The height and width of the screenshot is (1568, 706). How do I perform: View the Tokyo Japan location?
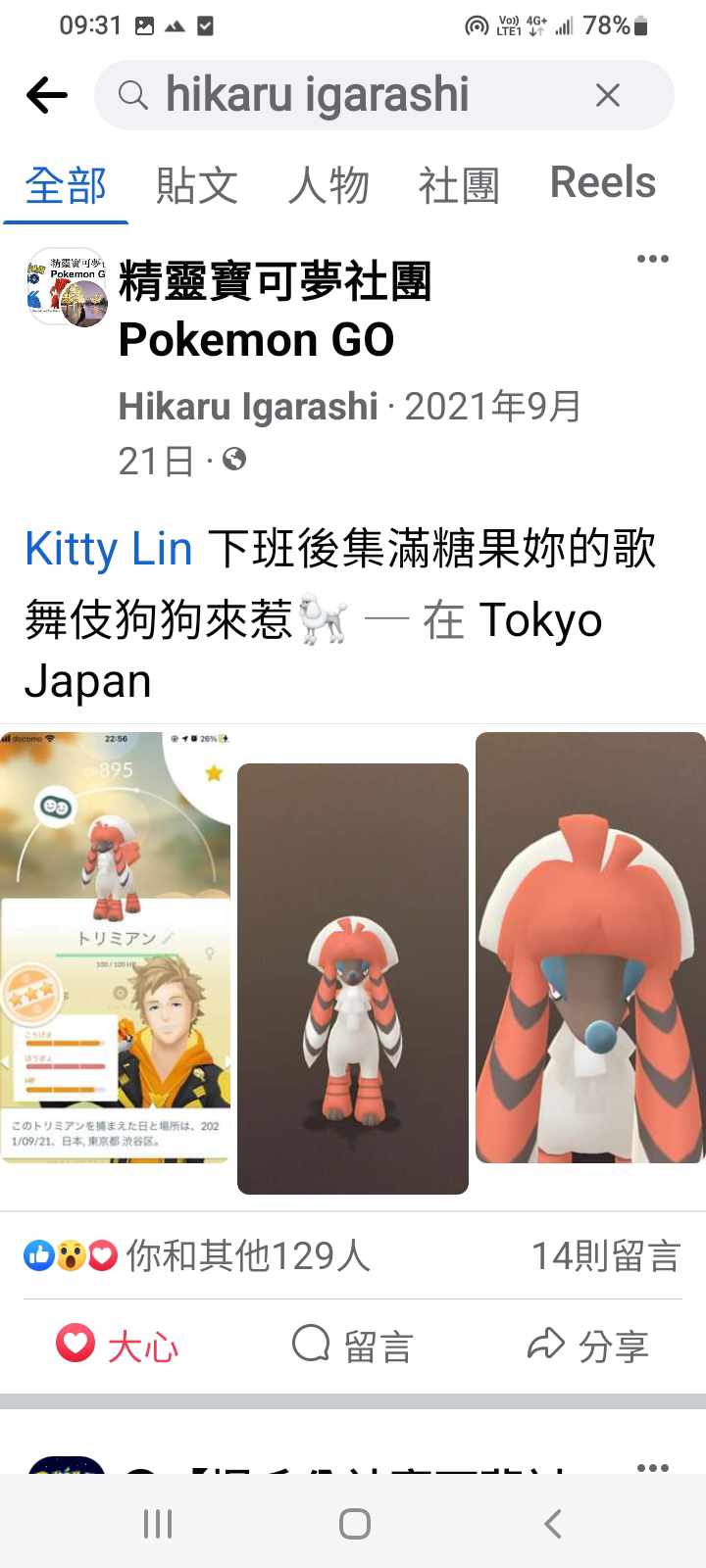click(539, 620)
